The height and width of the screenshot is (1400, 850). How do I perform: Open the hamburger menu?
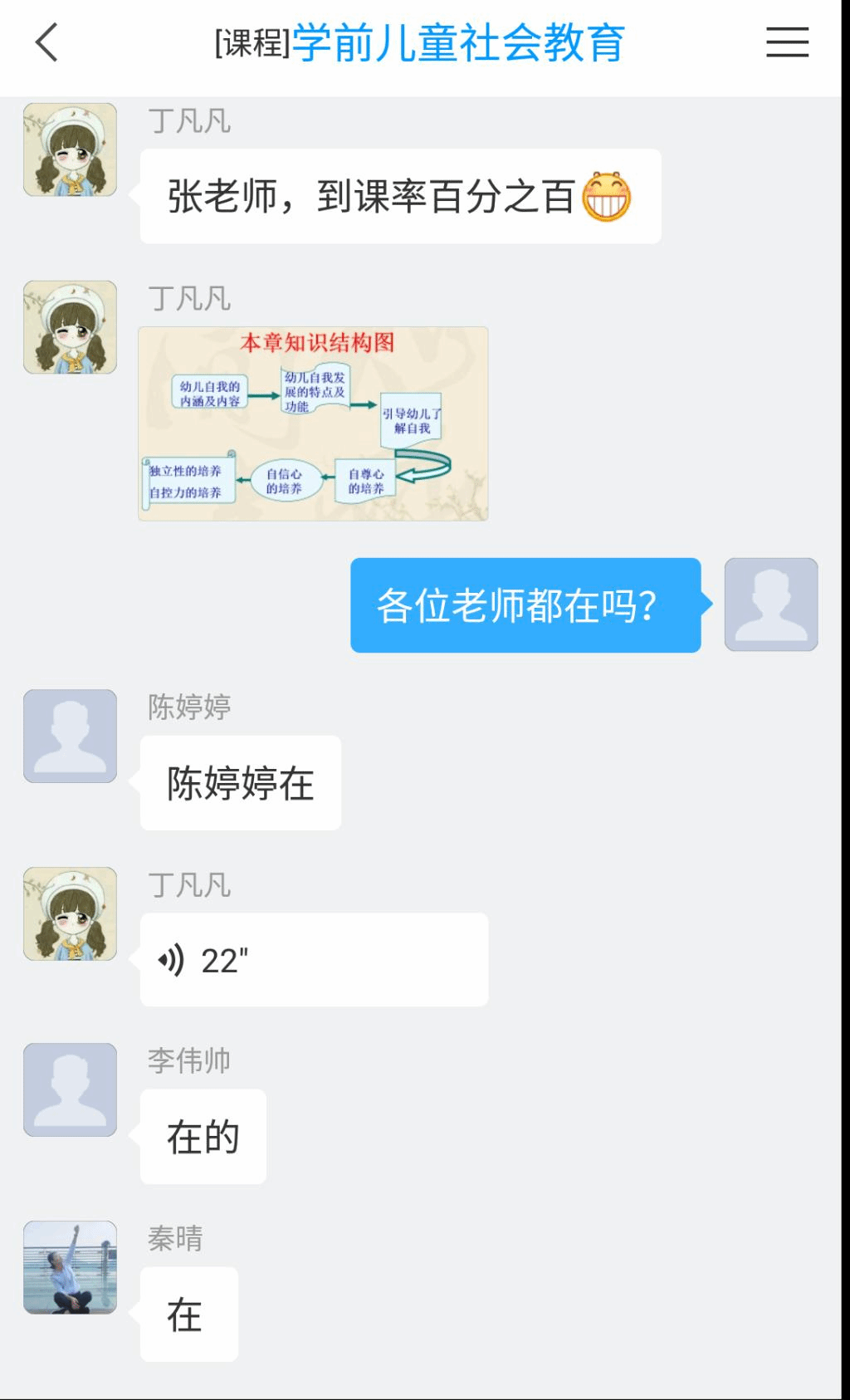point(786,42)
